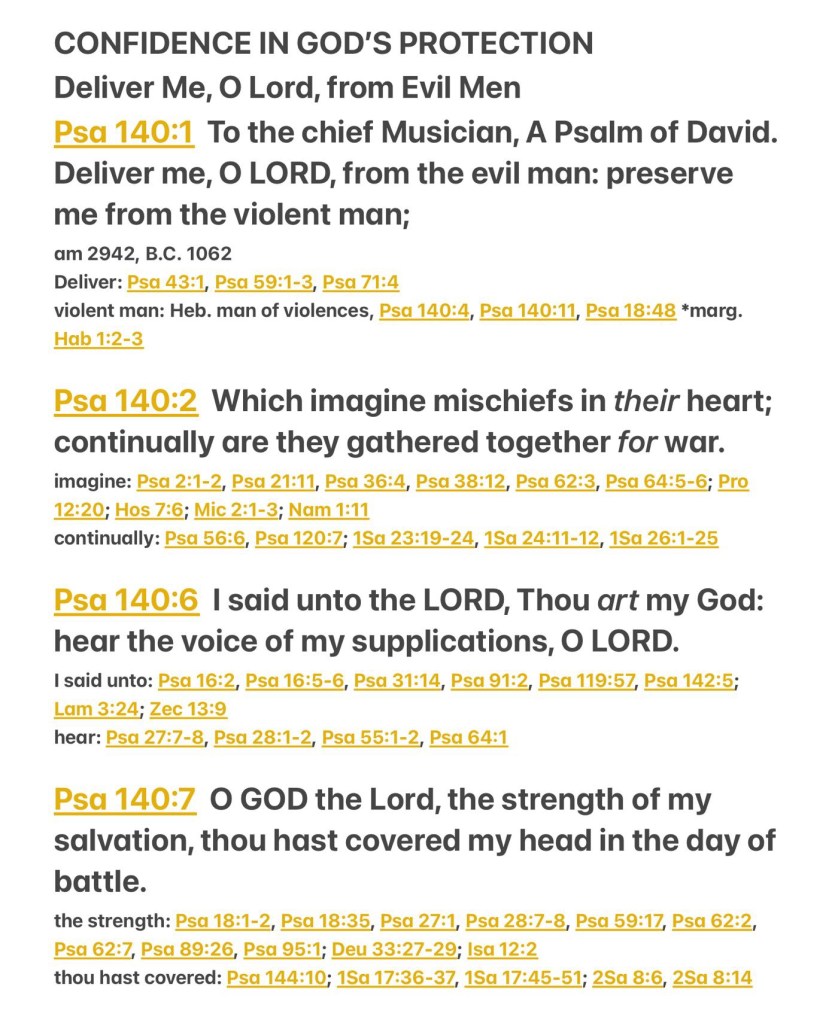Open the Psa 140:2 verse heading link
This screenshot has height=1023, width=832.
pos(126,401)
